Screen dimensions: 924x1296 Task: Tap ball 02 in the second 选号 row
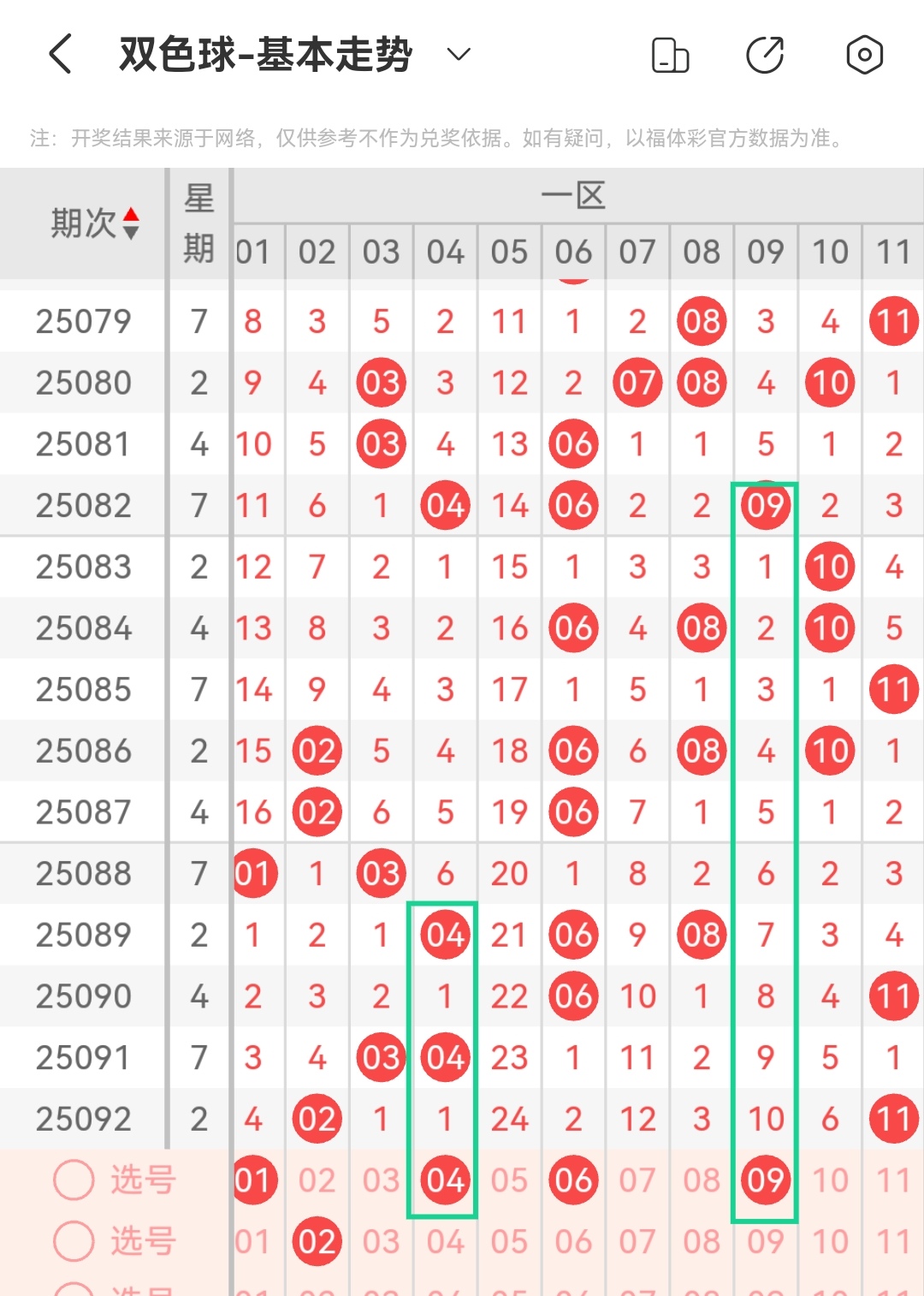click(317, 1241)
